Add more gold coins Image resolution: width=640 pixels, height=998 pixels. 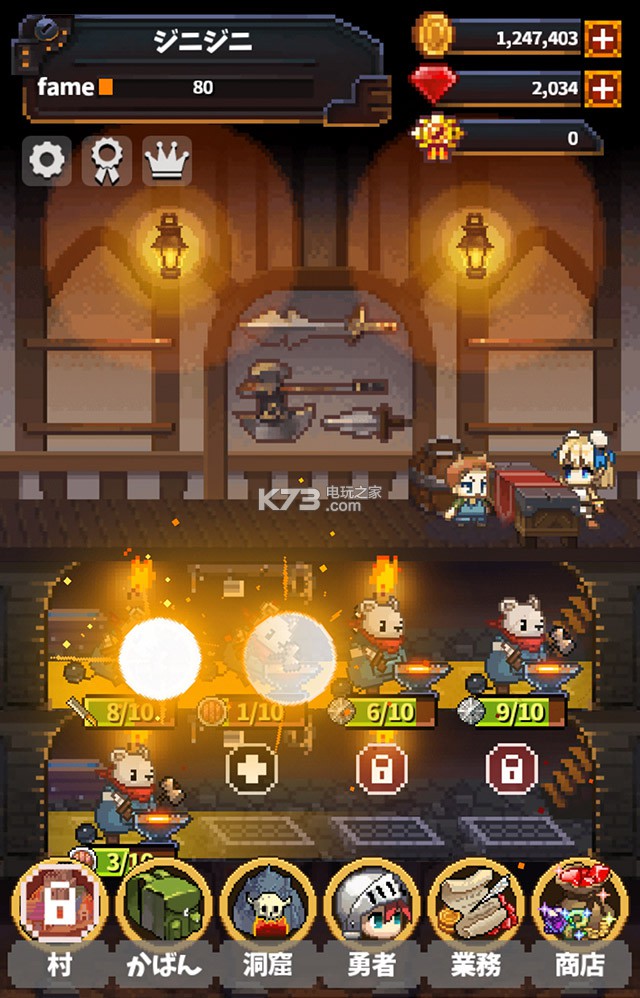(602, 39)
